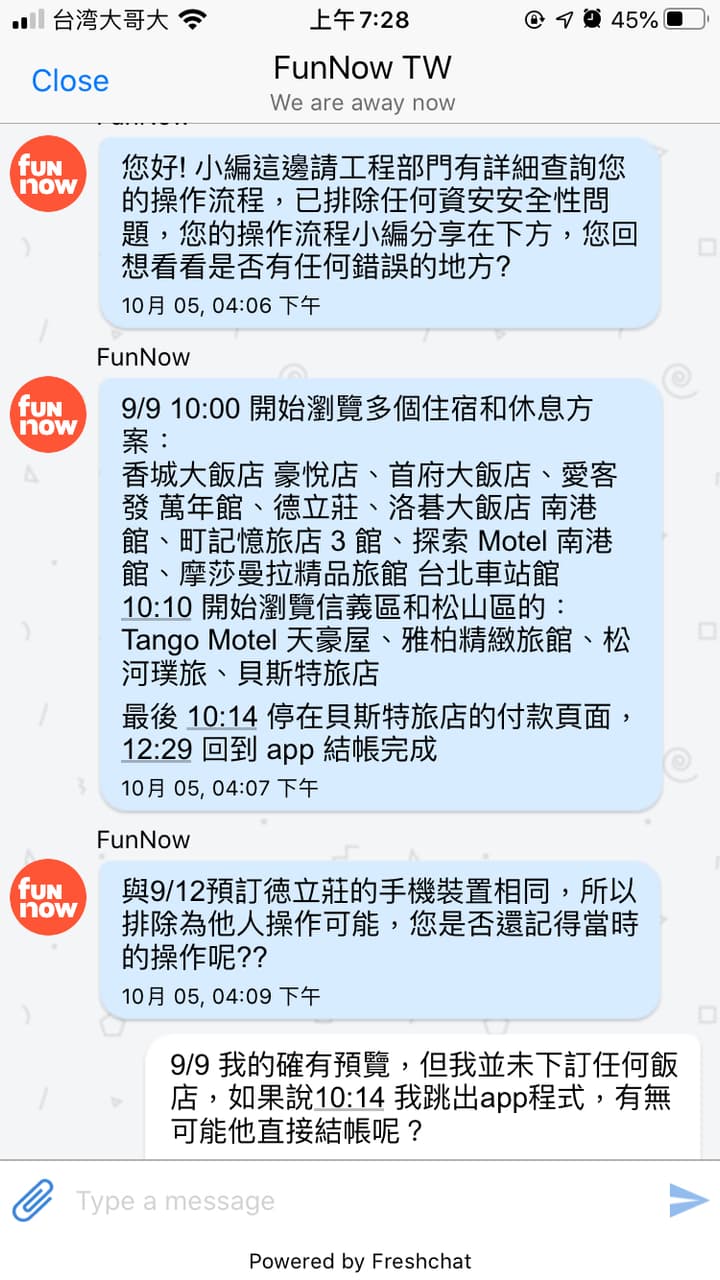This screenshot has height=1280, width=720.
Task: Tap the underlined 12:29 time link
Action: (157, 749)
